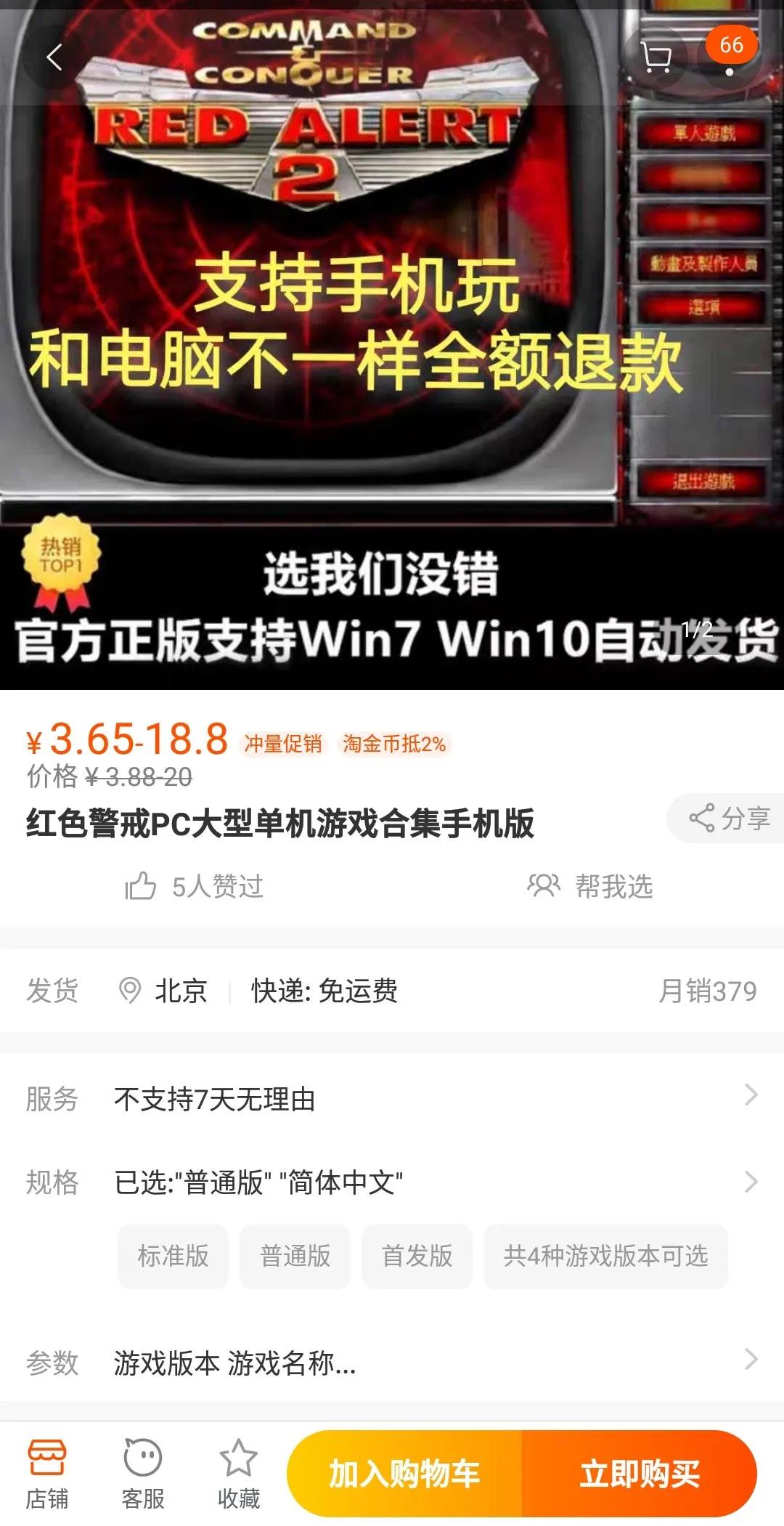
Task: Open the shopping cart icon
Action: (656, 57)
